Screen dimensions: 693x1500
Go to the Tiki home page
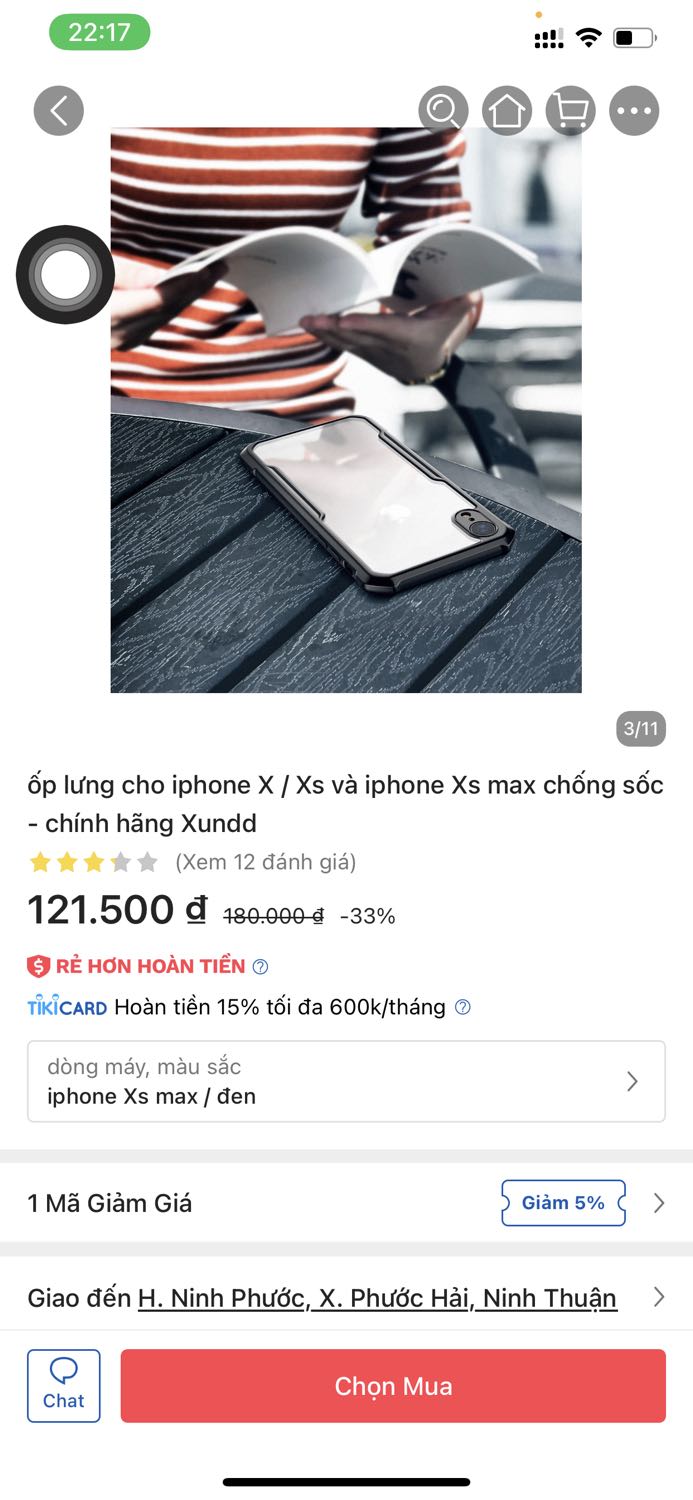tap(507, 110)
